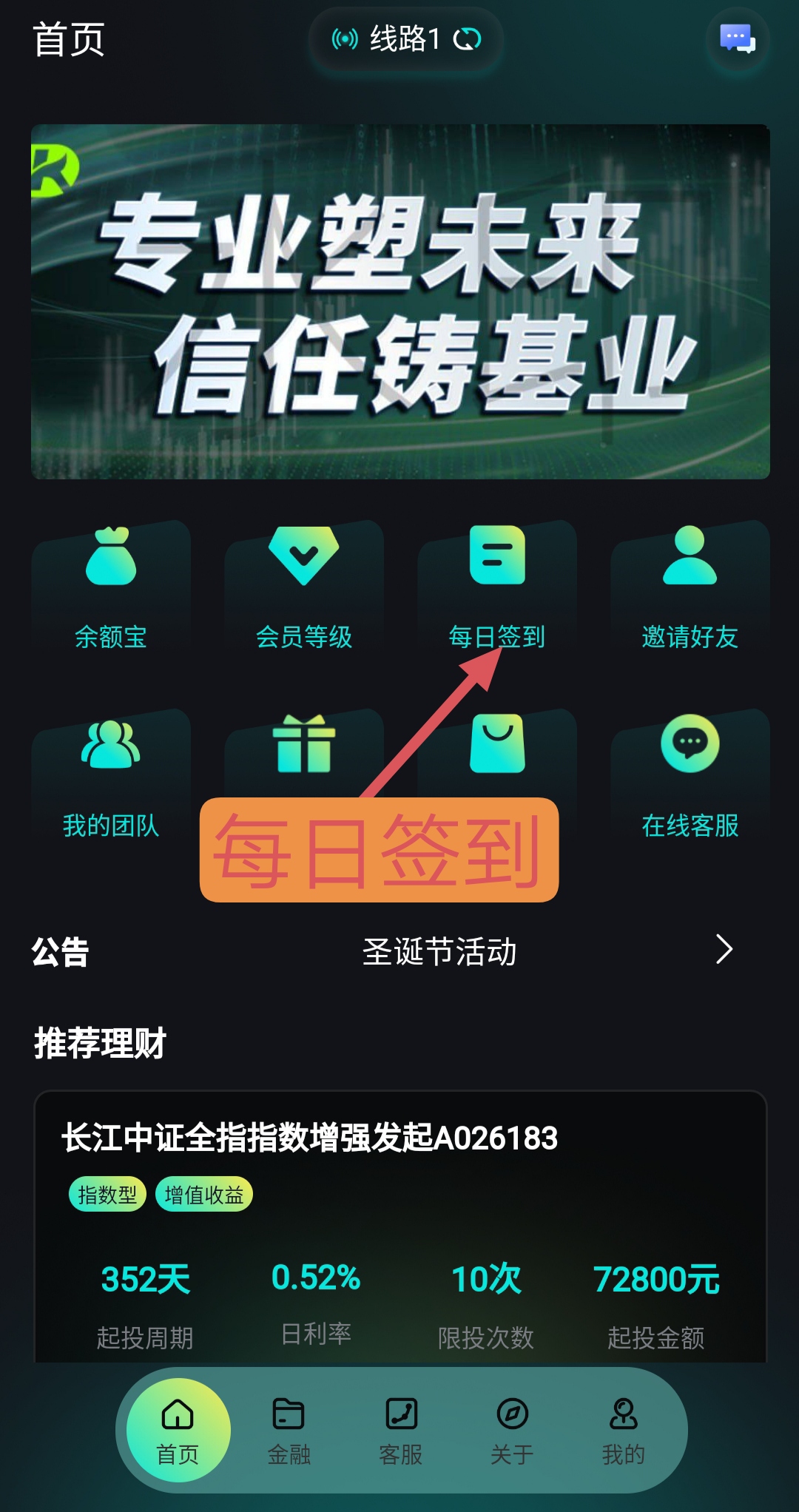Toggle the 指数型 fund tag

point(107,1193)
